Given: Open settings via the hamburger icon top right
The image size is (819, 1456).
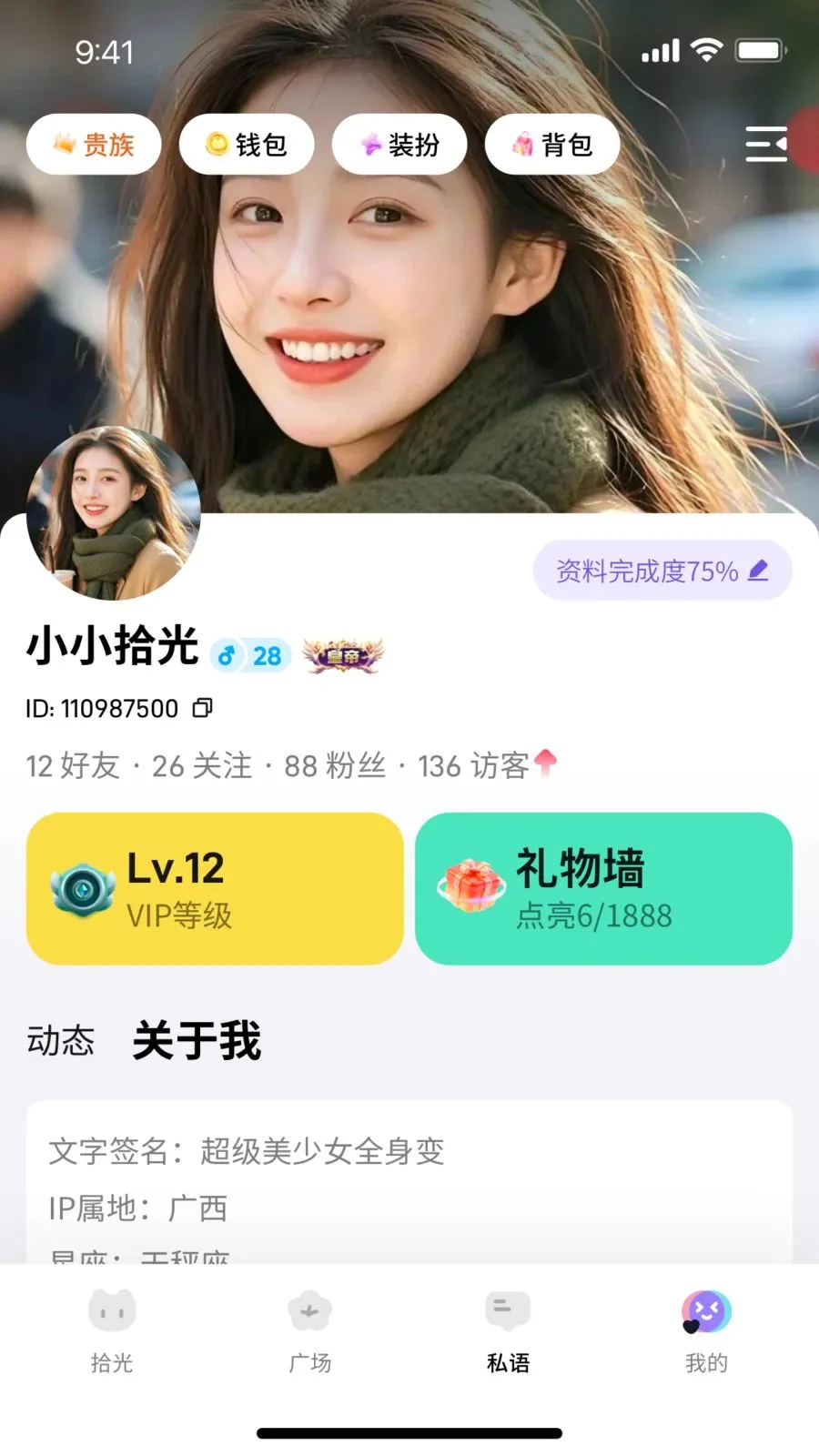Looking at the screenshot, I should pos(764,144).
